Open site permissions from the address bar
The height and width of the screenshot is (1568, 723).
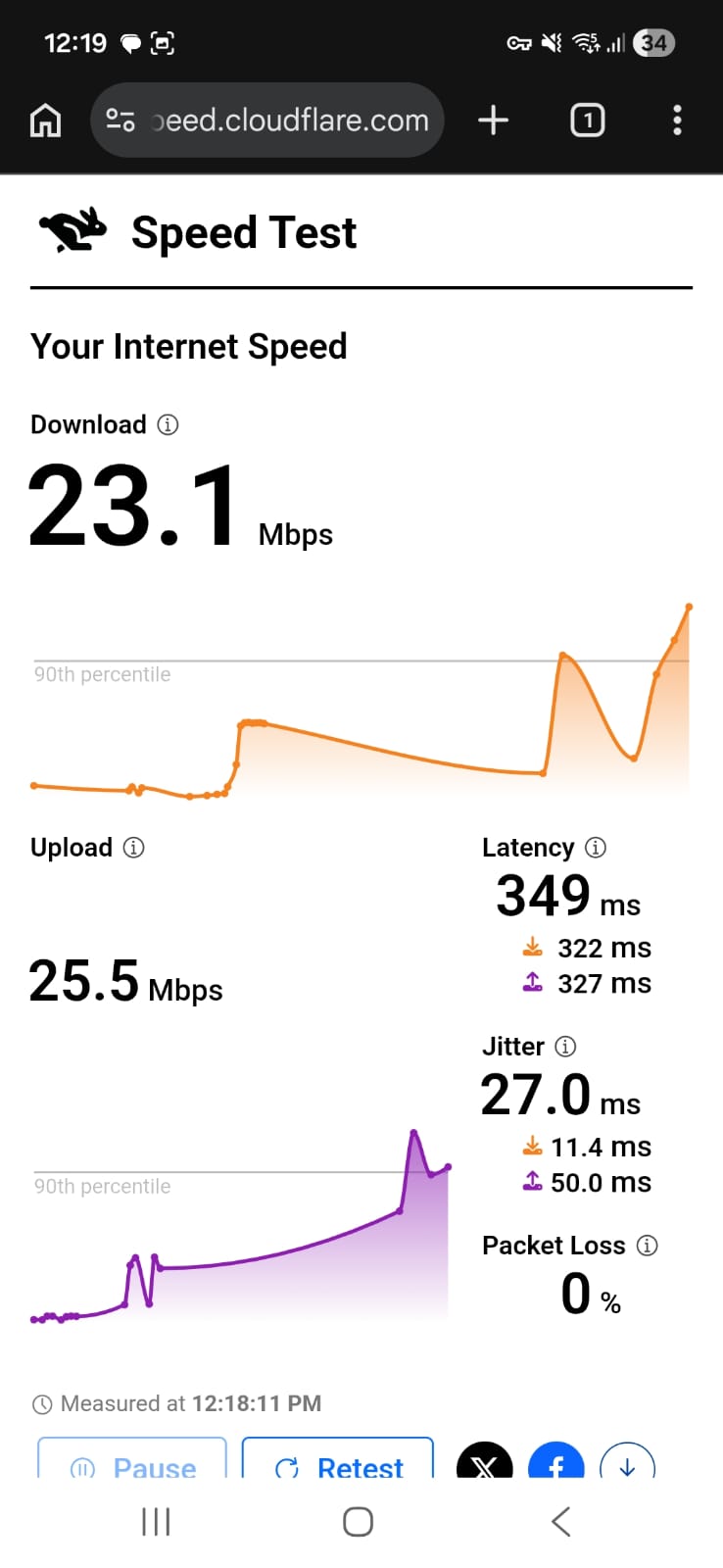(120, 120)
